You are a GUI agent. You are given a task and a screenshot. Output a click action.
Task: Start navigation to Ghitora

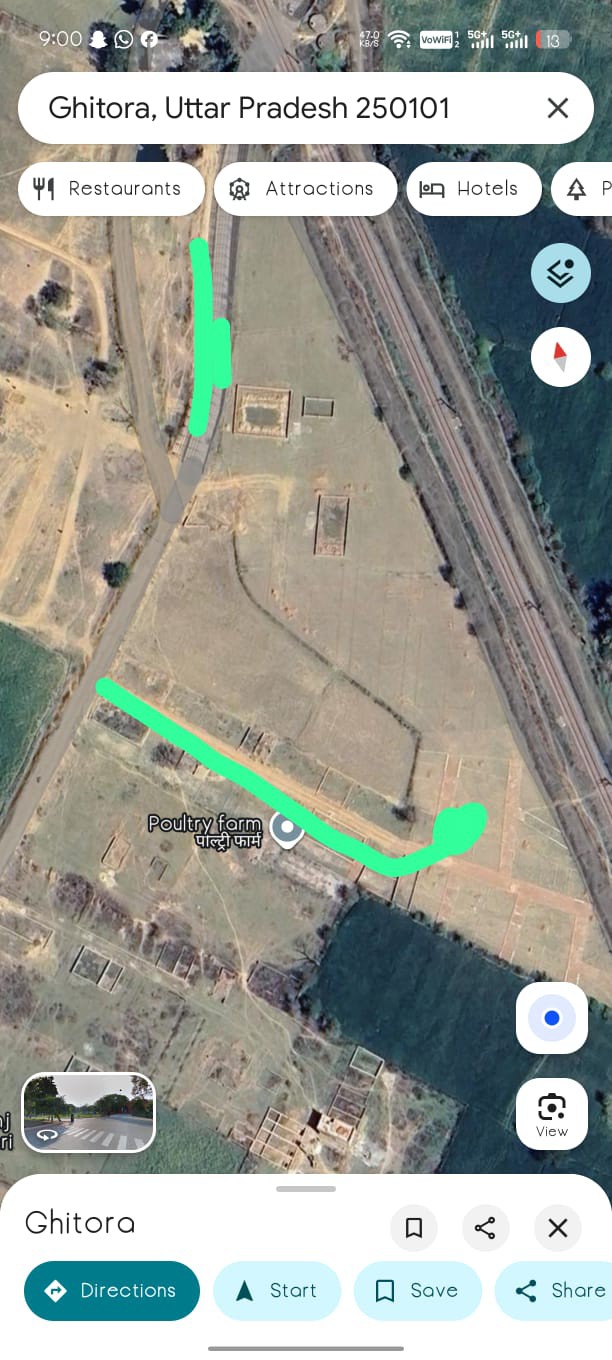click(x=277, y=1291)
